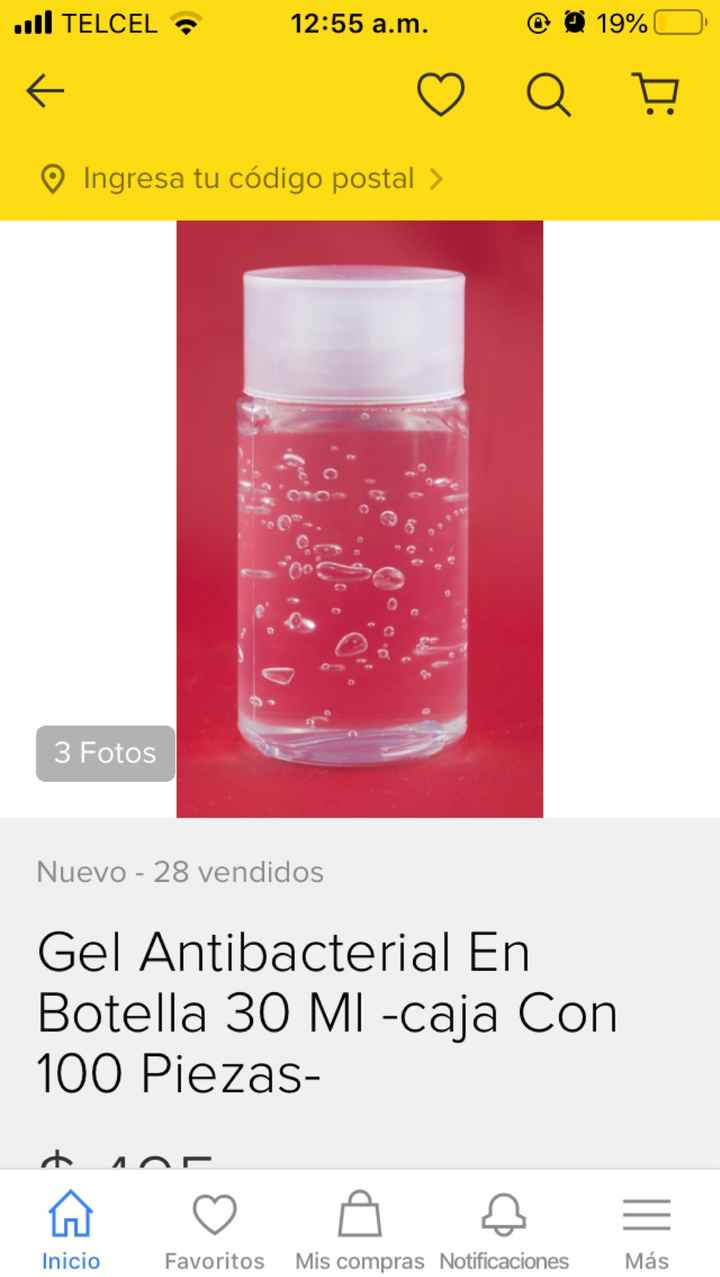Go back with the arrow icon
The width and height of the screenshot is (720, 1277).
[x=44, y=90]
